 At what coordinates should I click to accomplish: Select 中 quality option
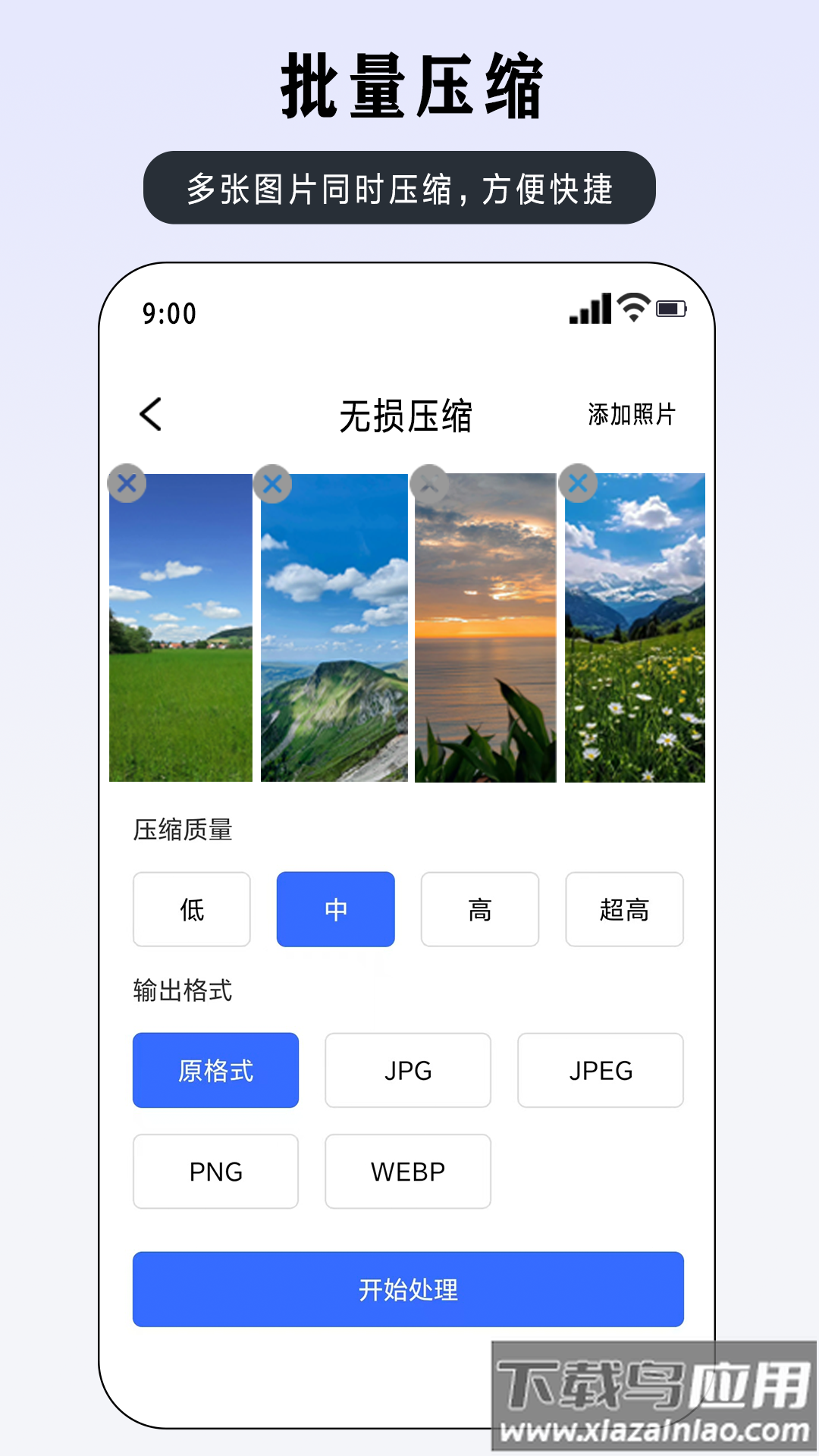tap(335, 910)
